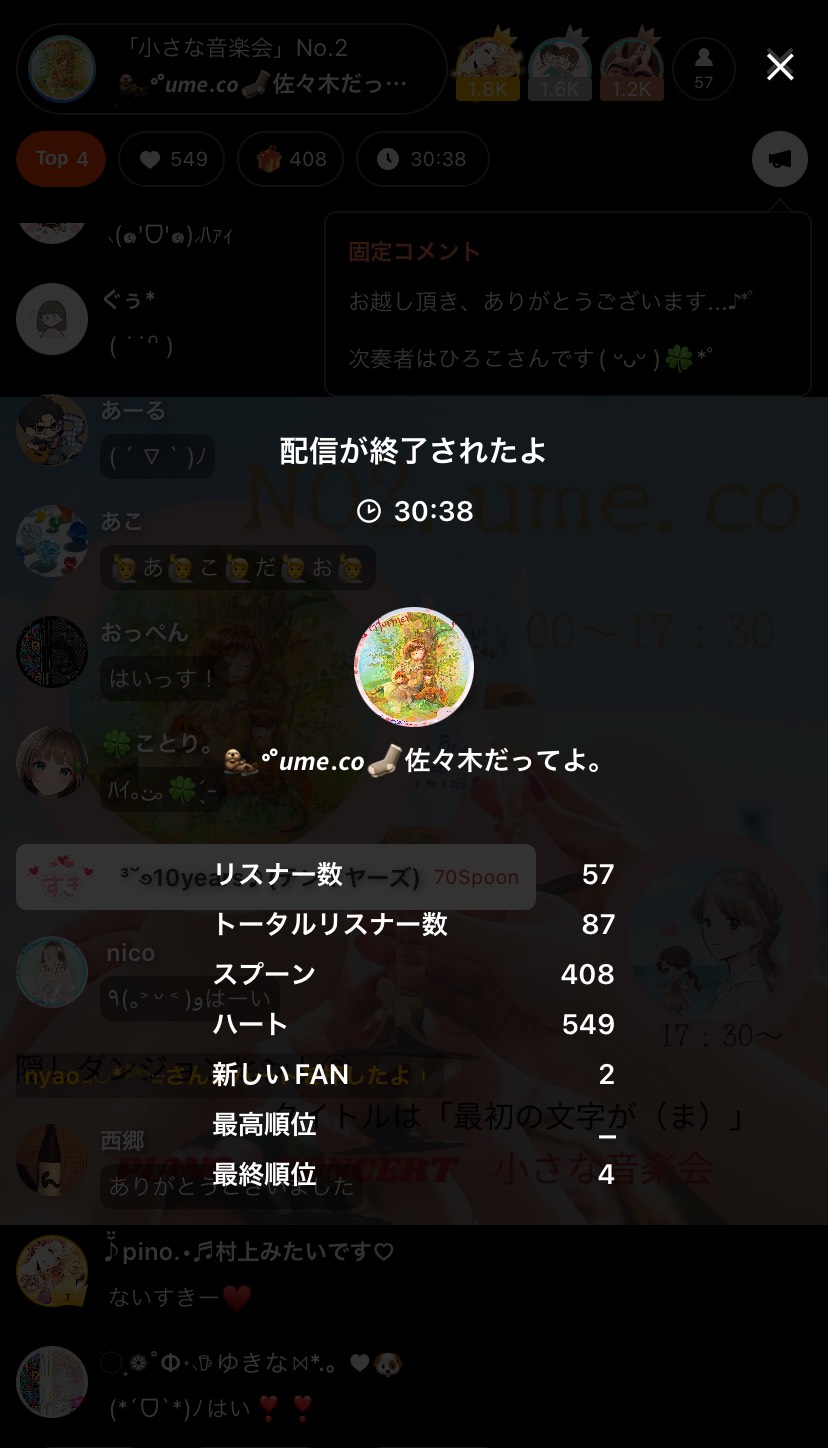Open ゆきな's profile avatar

pyautogui.click(x=52, y=1381)
